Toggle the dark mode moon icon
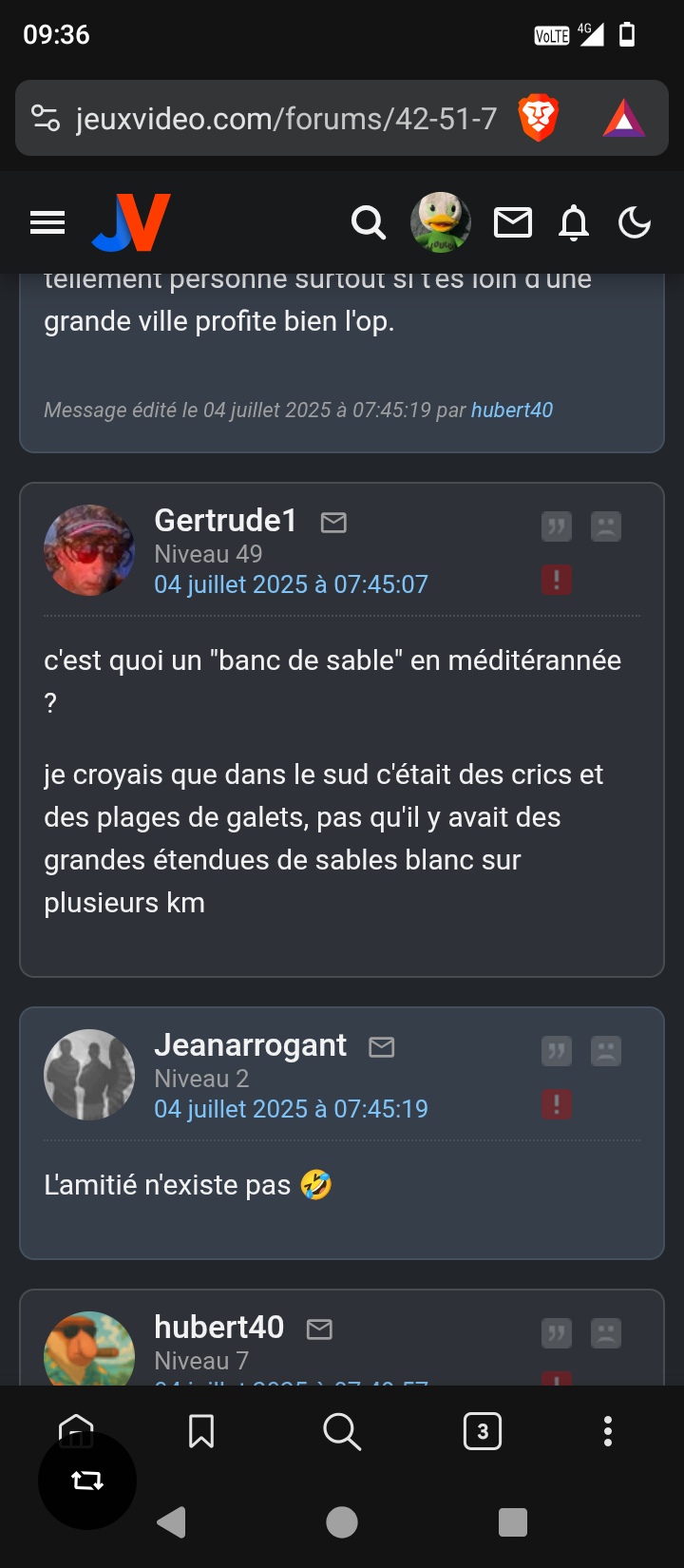 tap(635, 223)
